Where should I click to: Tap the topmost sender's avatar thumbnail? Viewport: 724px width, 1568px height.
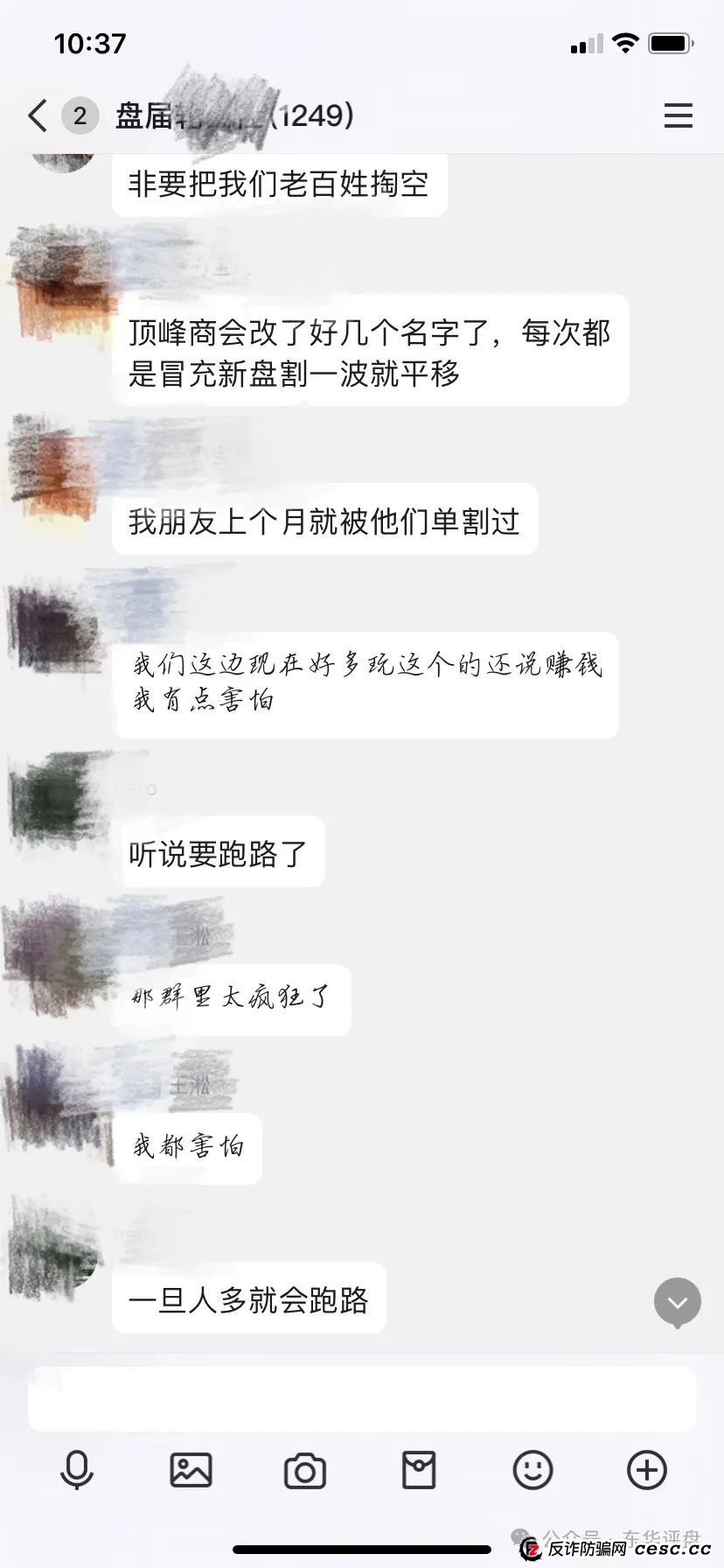62,157
